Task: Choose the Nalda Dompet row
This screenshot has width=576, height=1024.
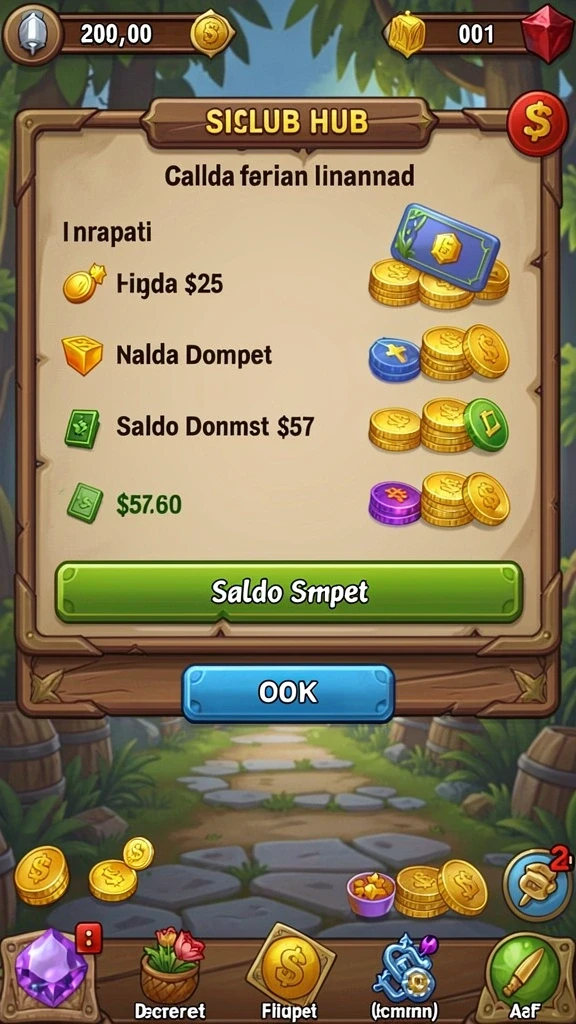Action: pos(286,355)
